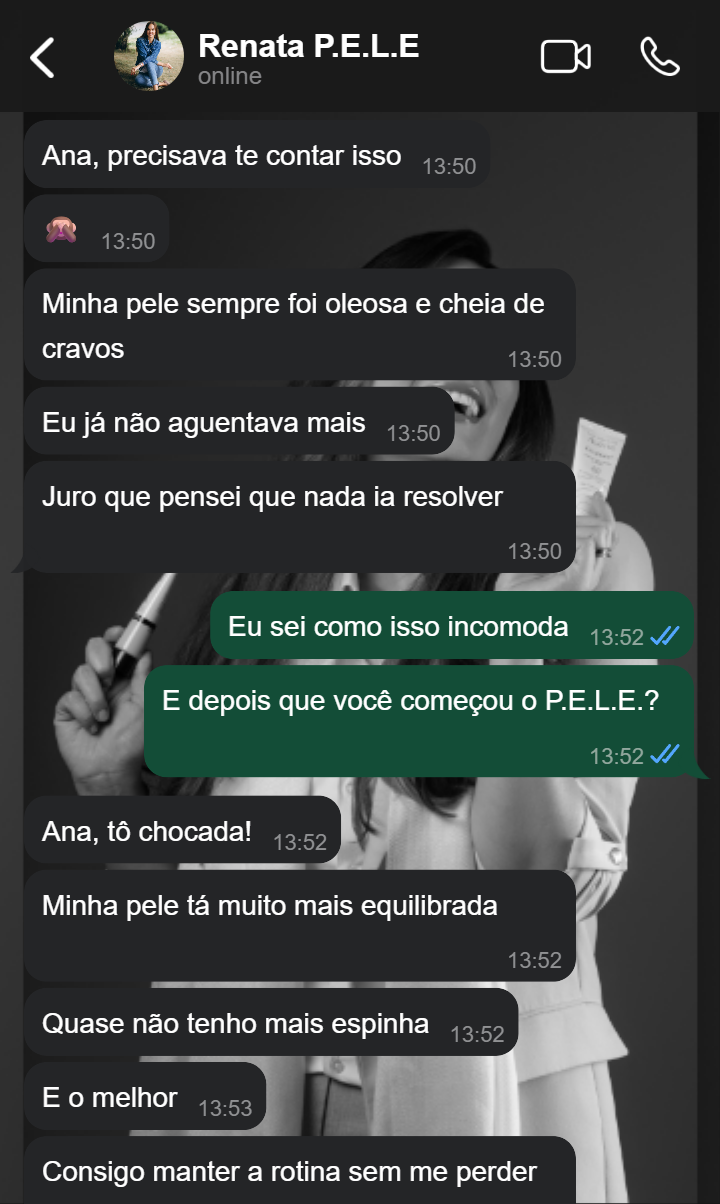Tap the message Juro que pensei que nada ia resolver
This screenshot has height=1204, width=720.
pos(270,495)
